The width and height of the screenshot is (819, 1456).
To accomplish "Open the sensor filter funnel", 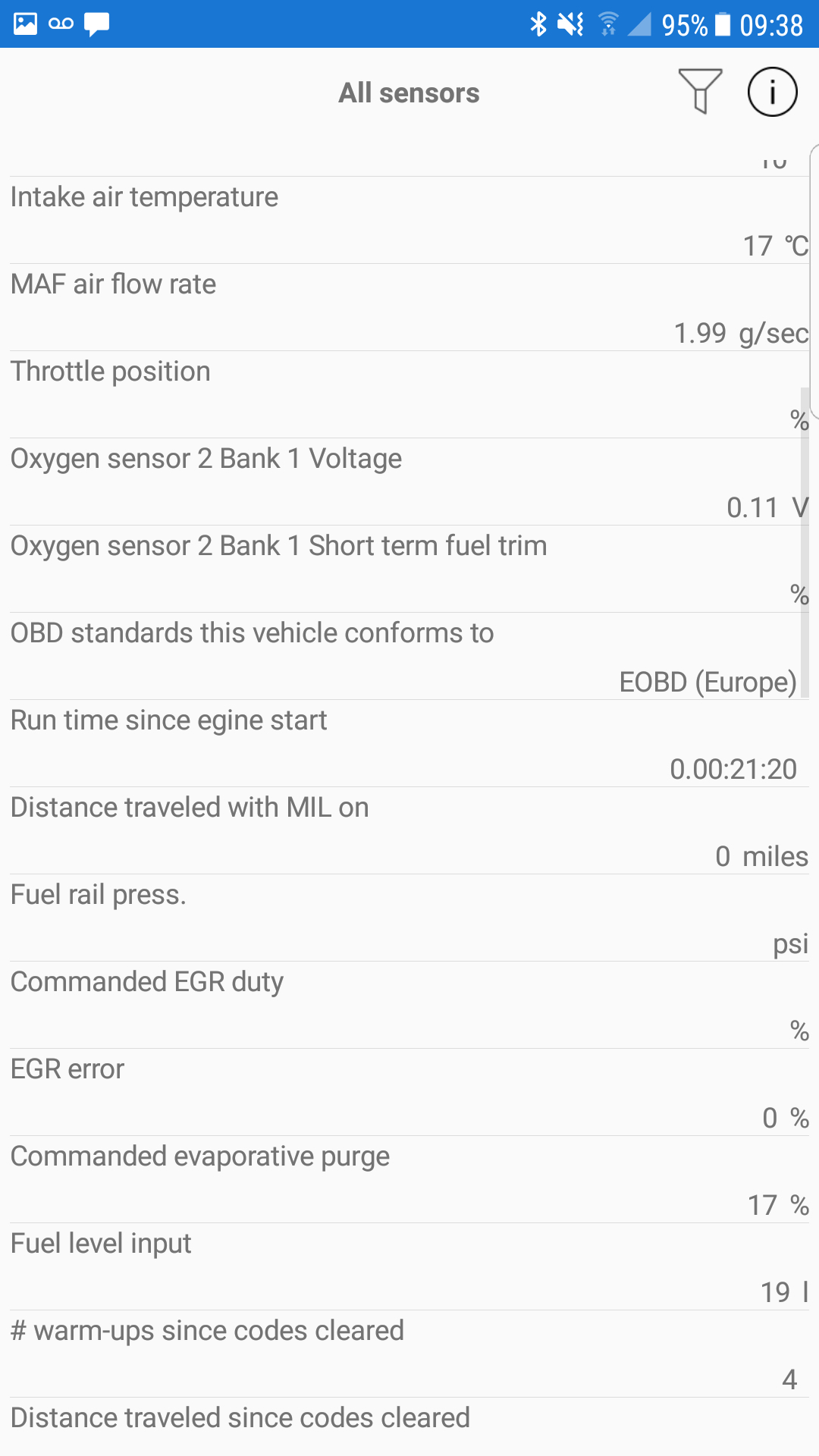I will tap(699, 92).
